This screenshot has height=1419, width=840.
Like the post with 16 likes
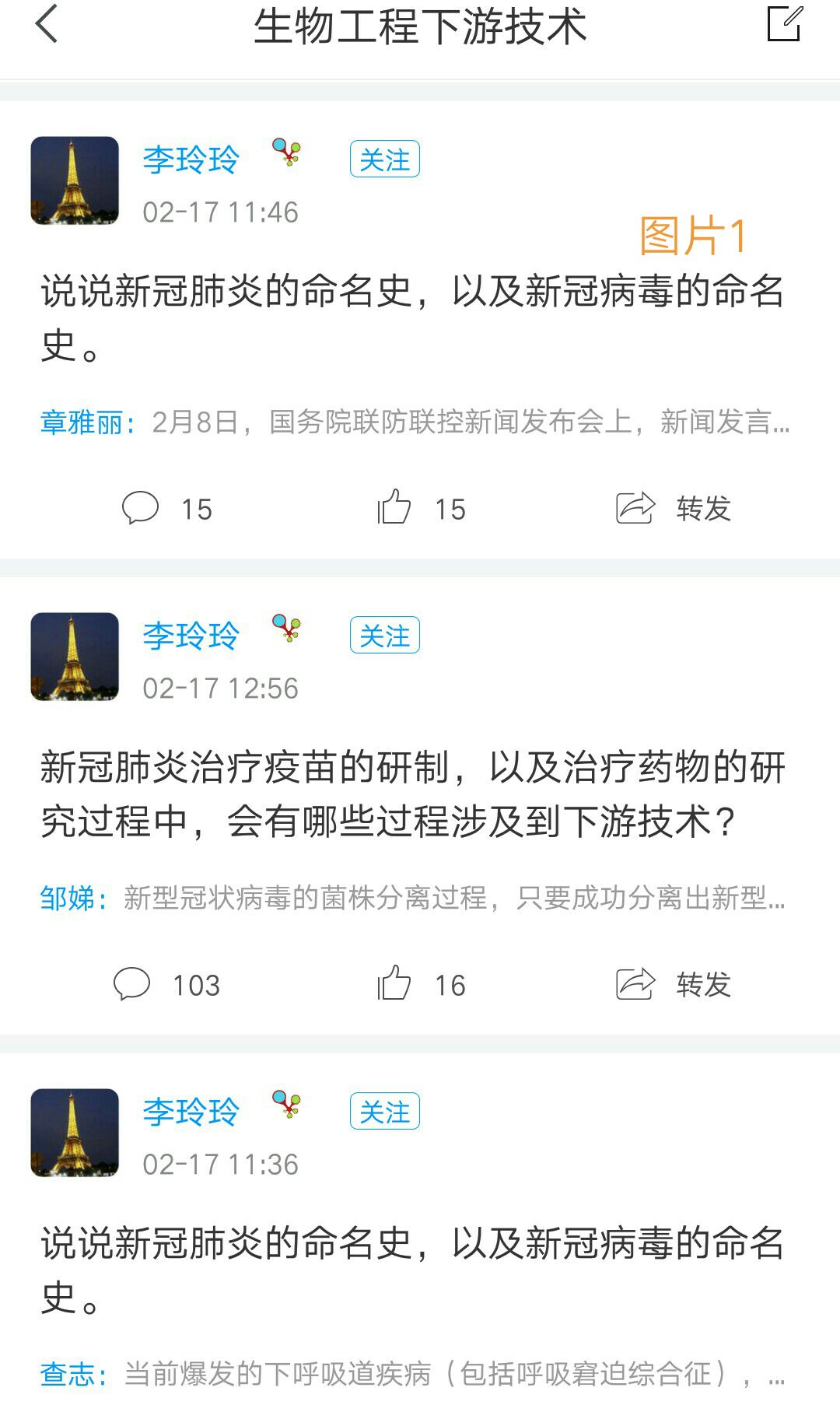(420, 985)
